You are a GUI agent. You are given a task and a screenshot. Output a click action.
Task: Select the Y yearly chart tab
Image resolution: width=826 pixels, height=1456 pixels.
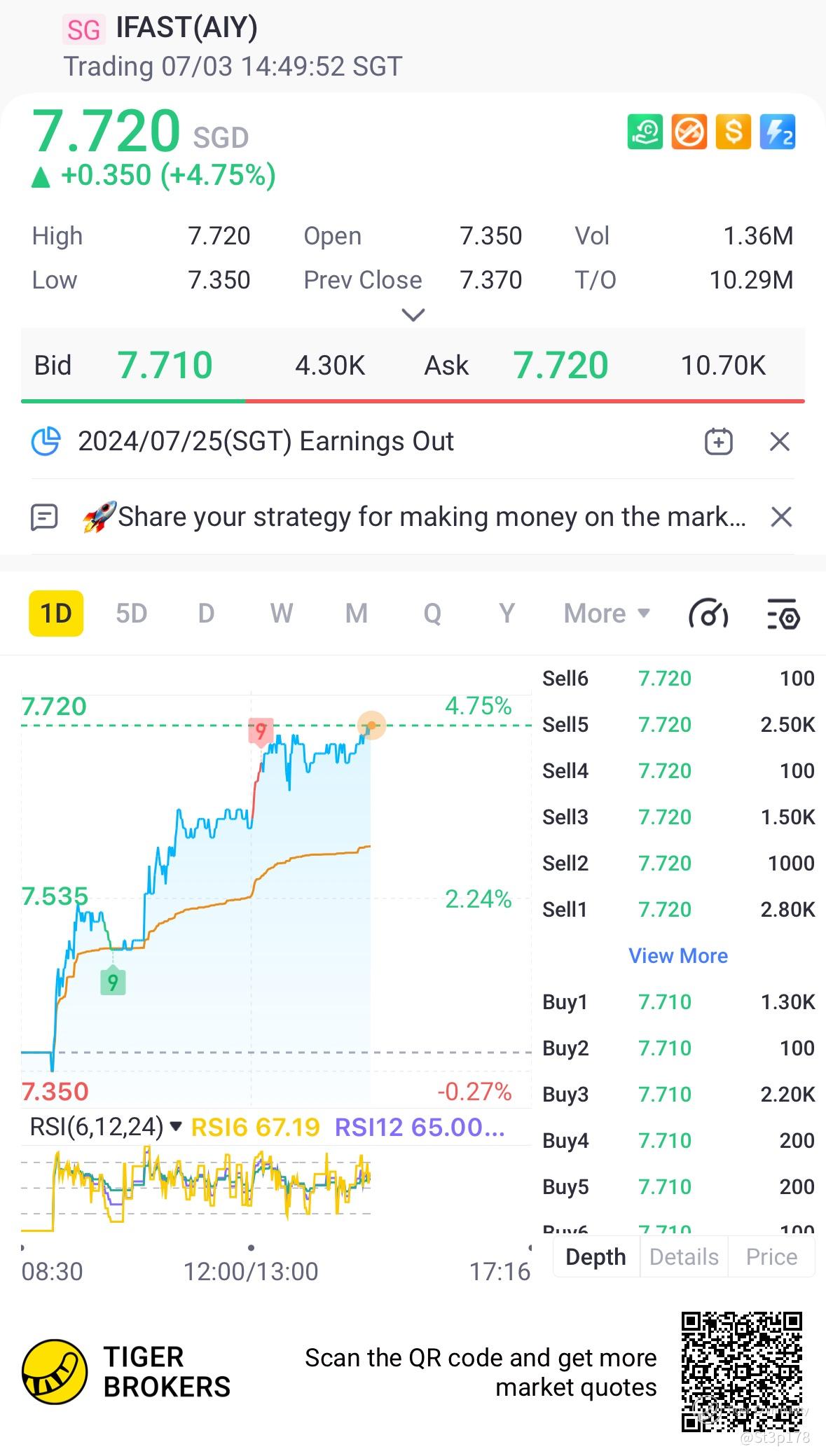pyautogui.click(x=507, y=613)
